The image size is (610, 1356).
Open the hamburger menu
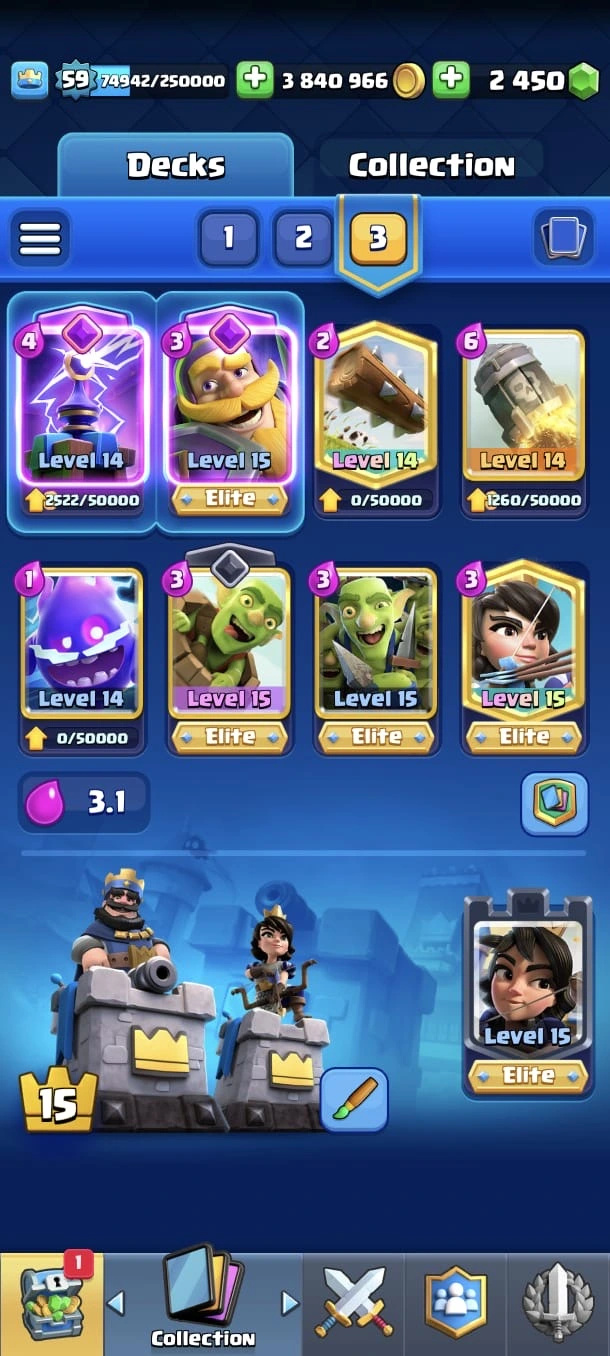40,238
